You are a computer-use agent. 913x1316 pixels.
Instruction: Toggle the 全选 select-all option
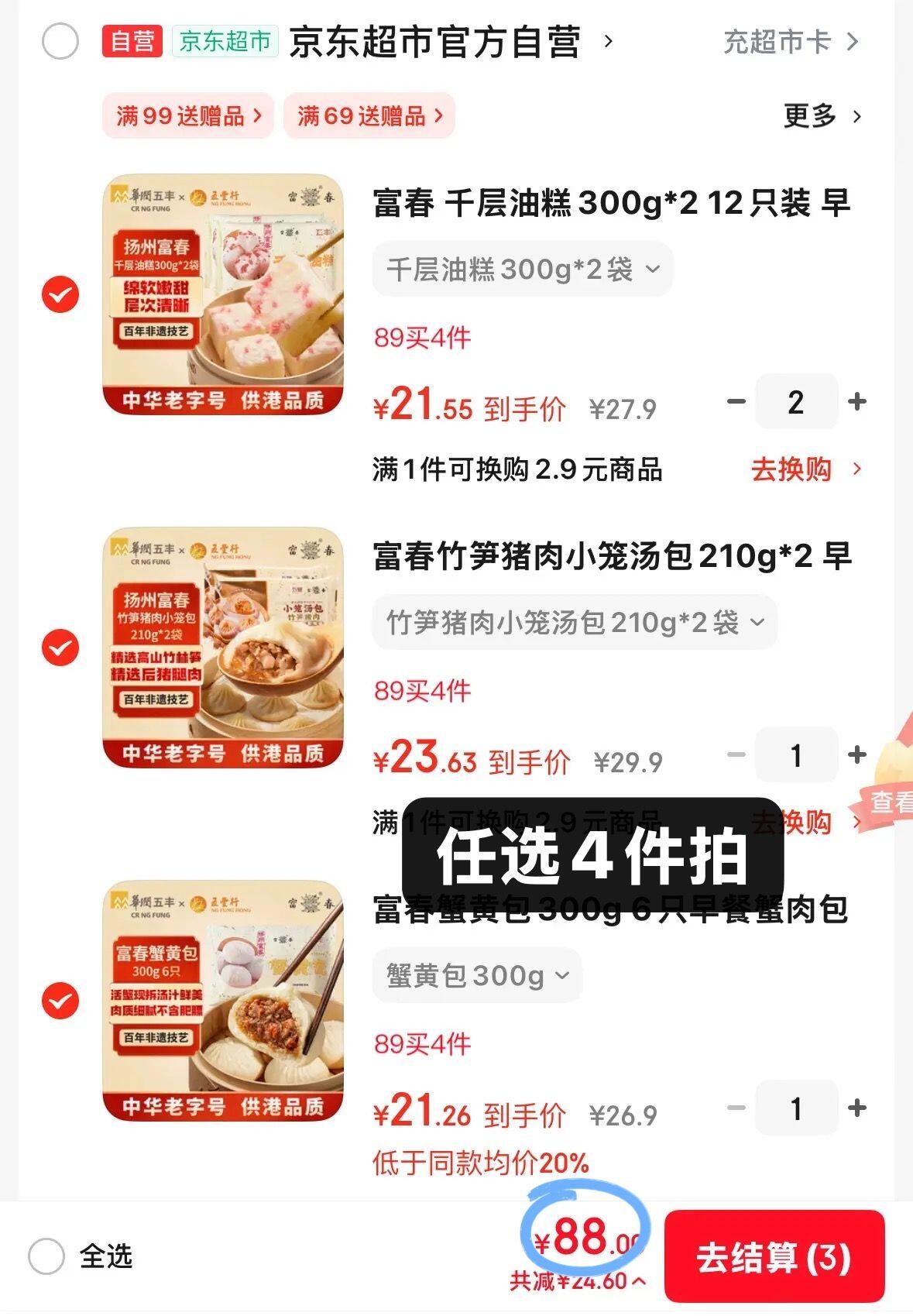pyautogui.click(x=46, y=1256)
